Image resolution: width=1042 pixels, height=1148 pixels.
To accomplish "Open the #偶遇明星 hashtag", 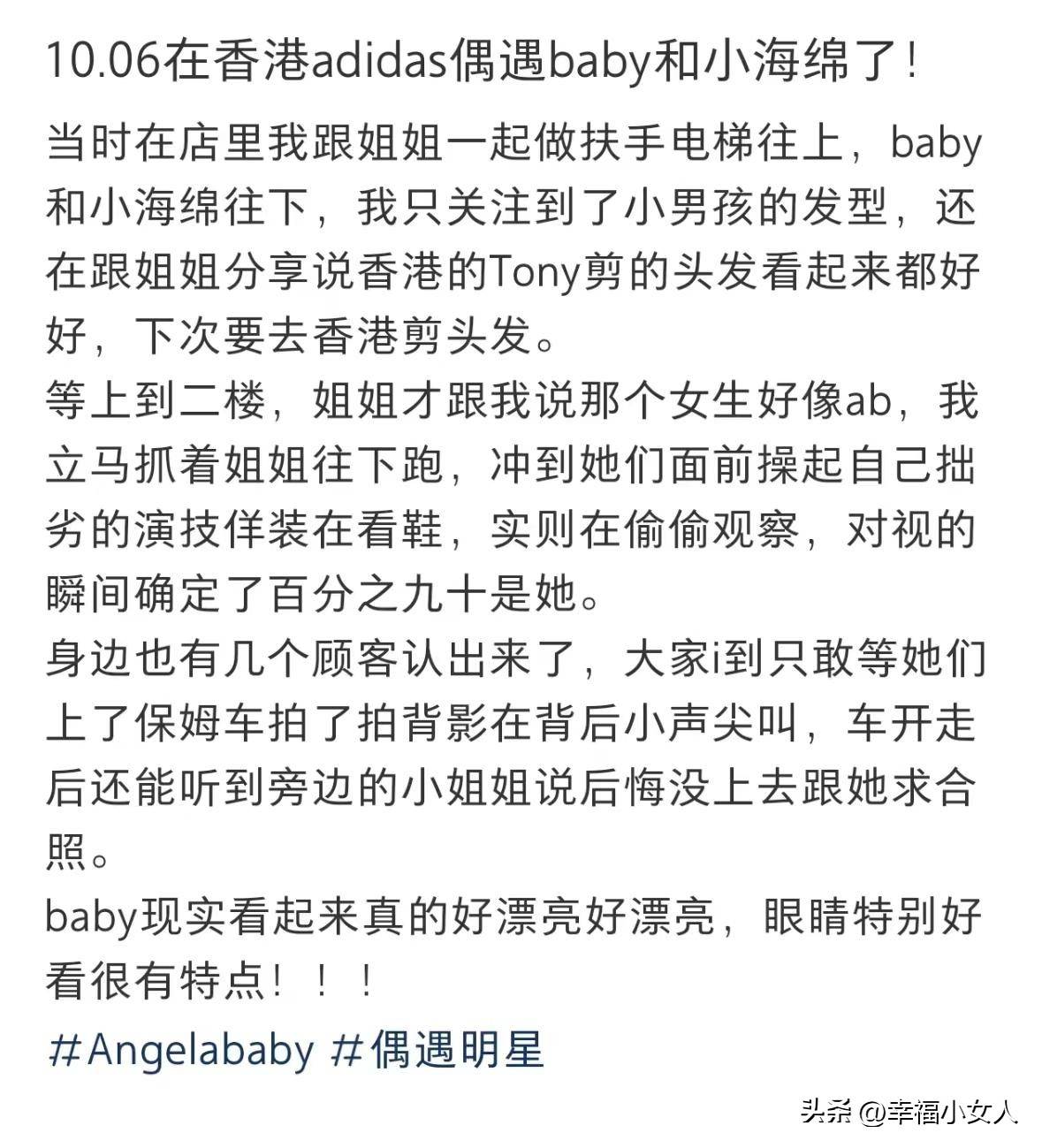I will (x=437, y=1049).
